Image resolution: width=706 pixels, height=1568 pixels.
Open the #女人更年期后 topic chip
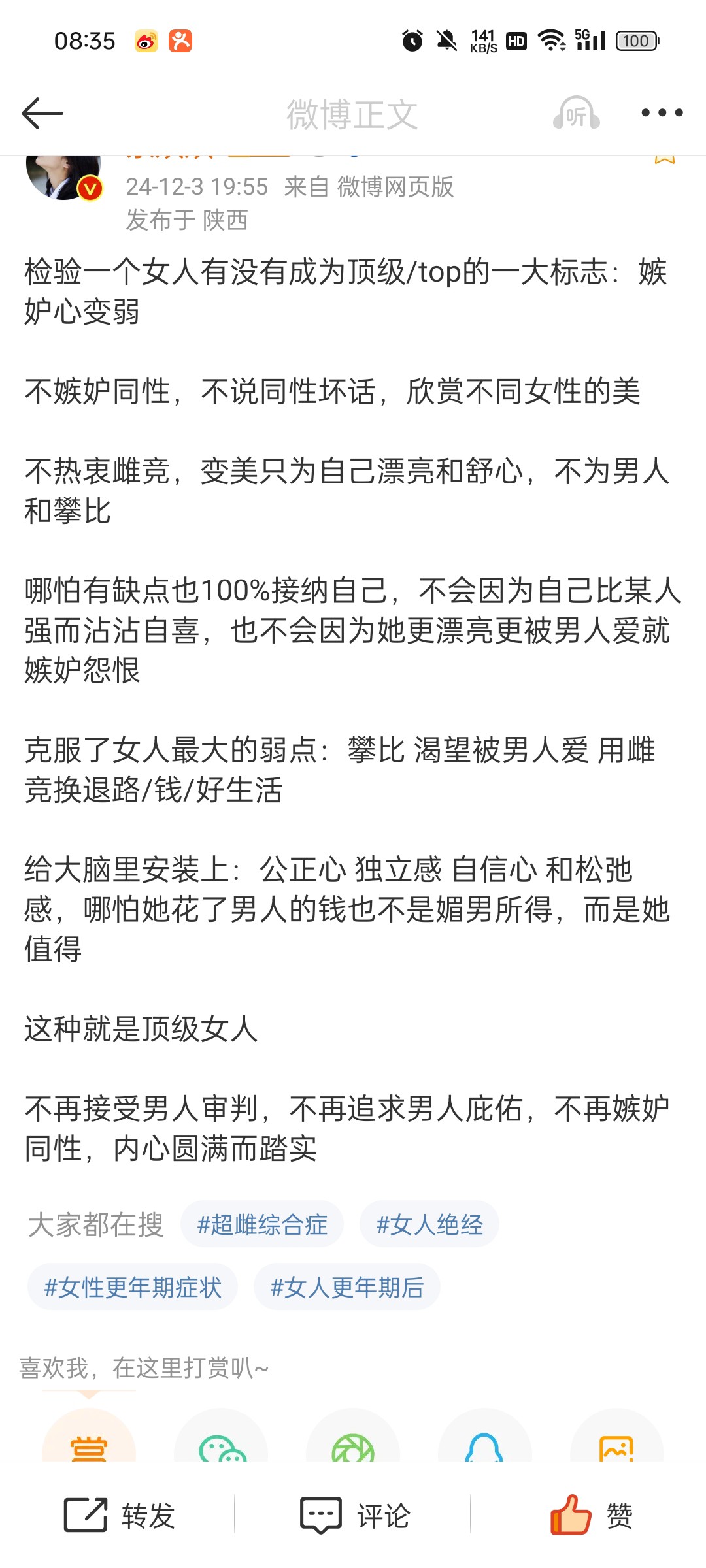(347, 1287)
